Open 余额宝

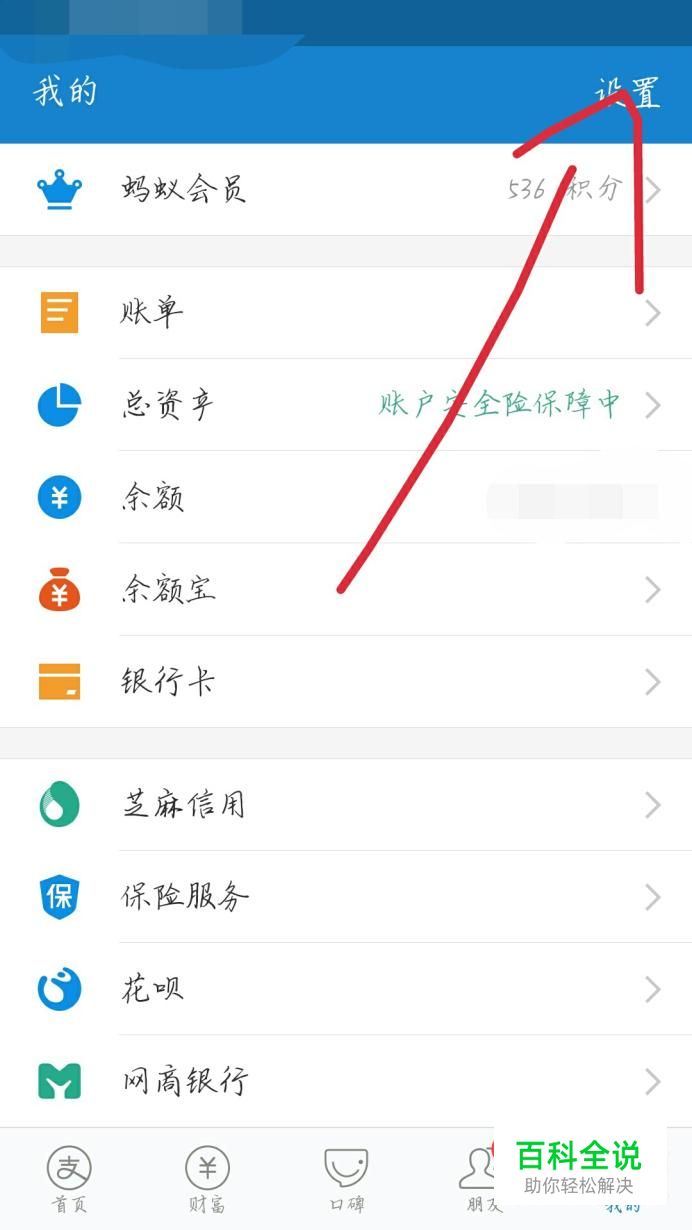[x=345, y=590]
